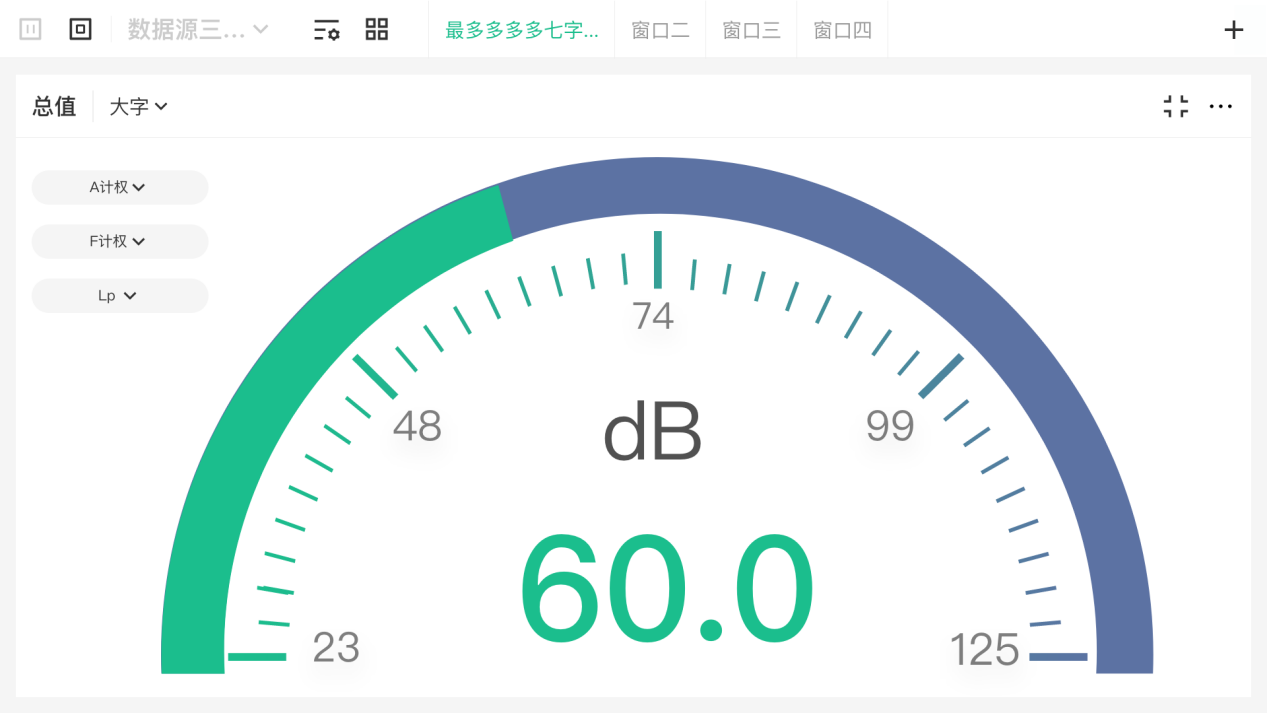1267x713 pixels.
Task: Open the 数据源三 data source dropdown
Action: [198, 29]
